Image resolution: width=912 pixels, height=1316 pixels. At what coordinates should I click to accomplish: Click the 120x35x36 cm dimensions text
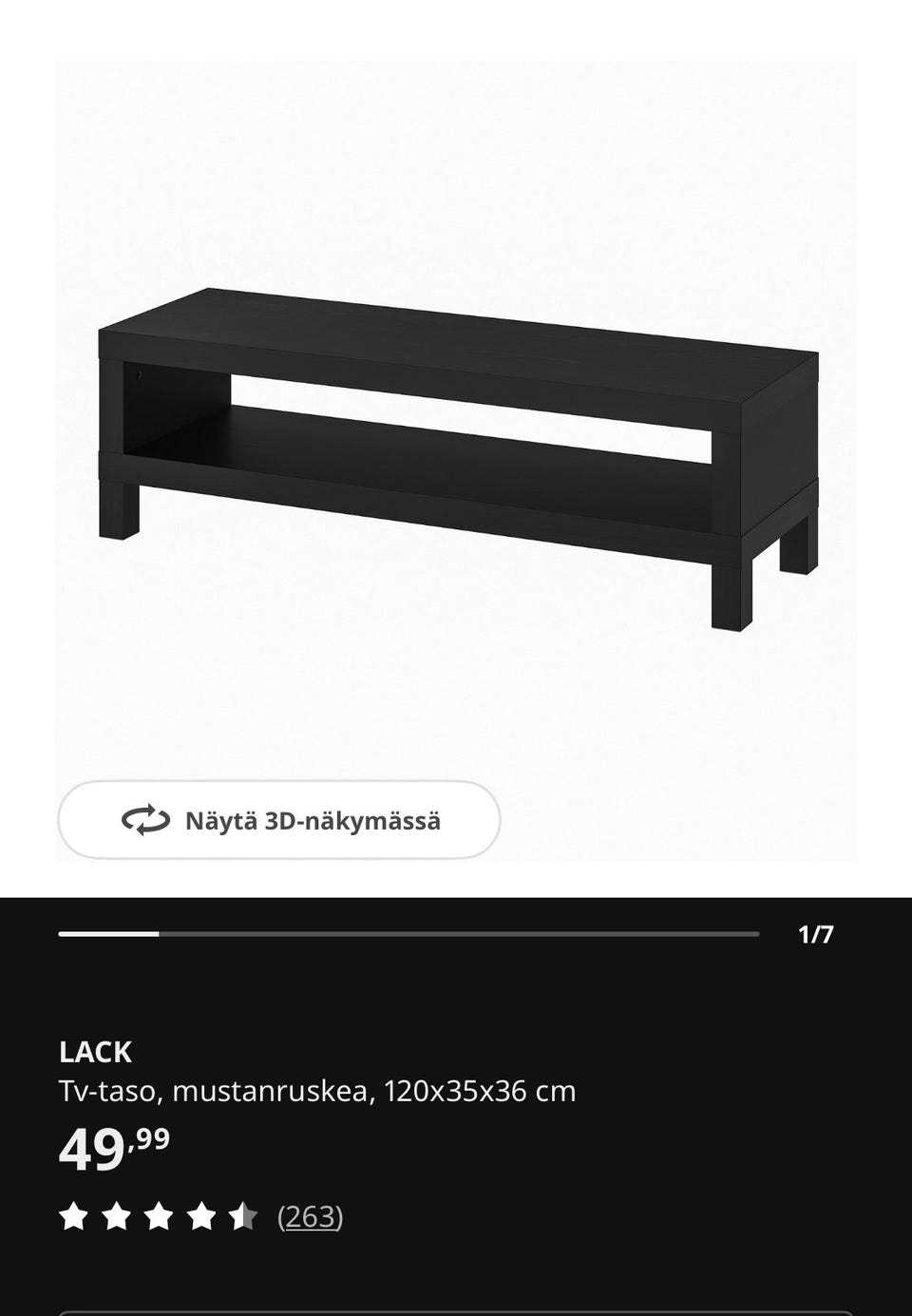(x=480, y=1093)
